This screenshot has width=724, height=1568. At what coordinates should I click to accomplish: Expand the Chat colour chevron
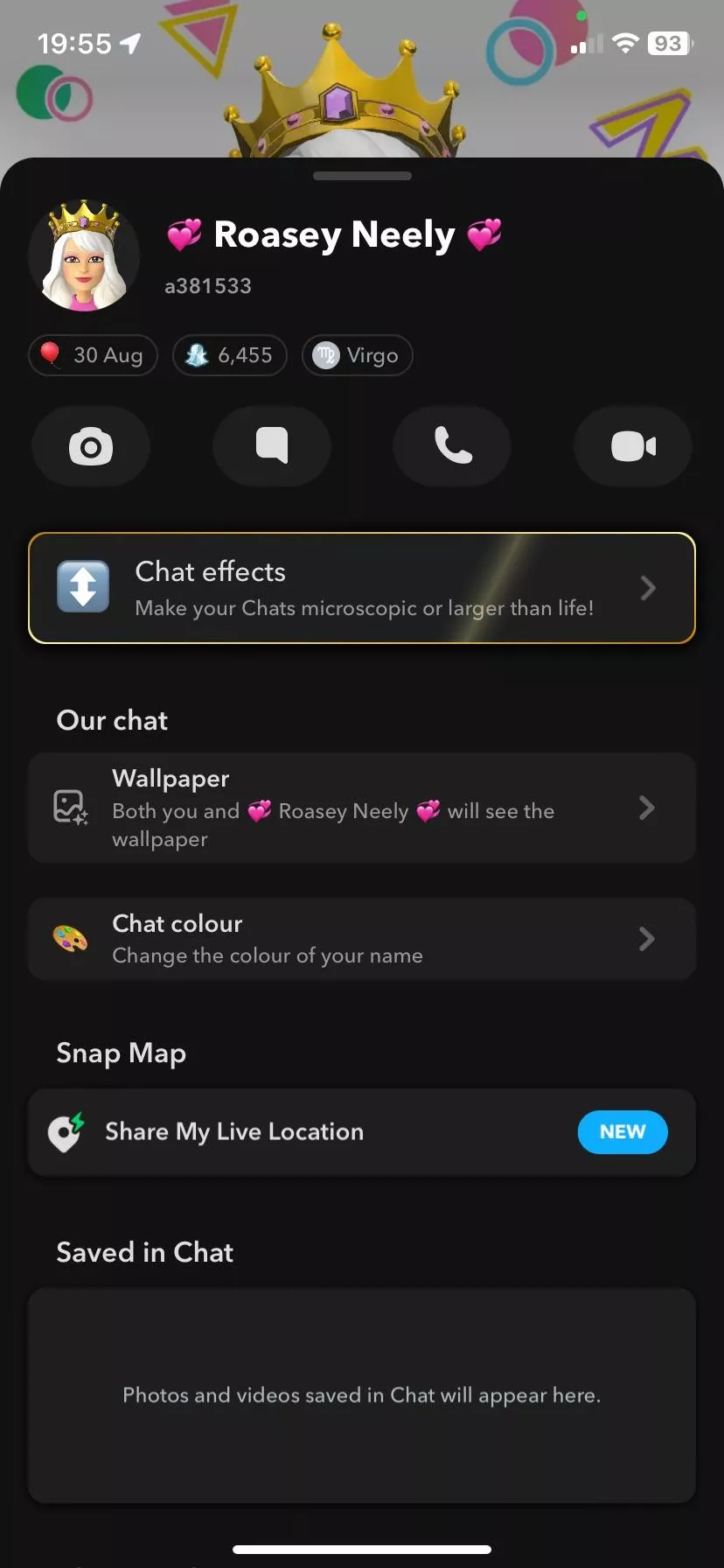pyautogui.click(x=647, y=939)
